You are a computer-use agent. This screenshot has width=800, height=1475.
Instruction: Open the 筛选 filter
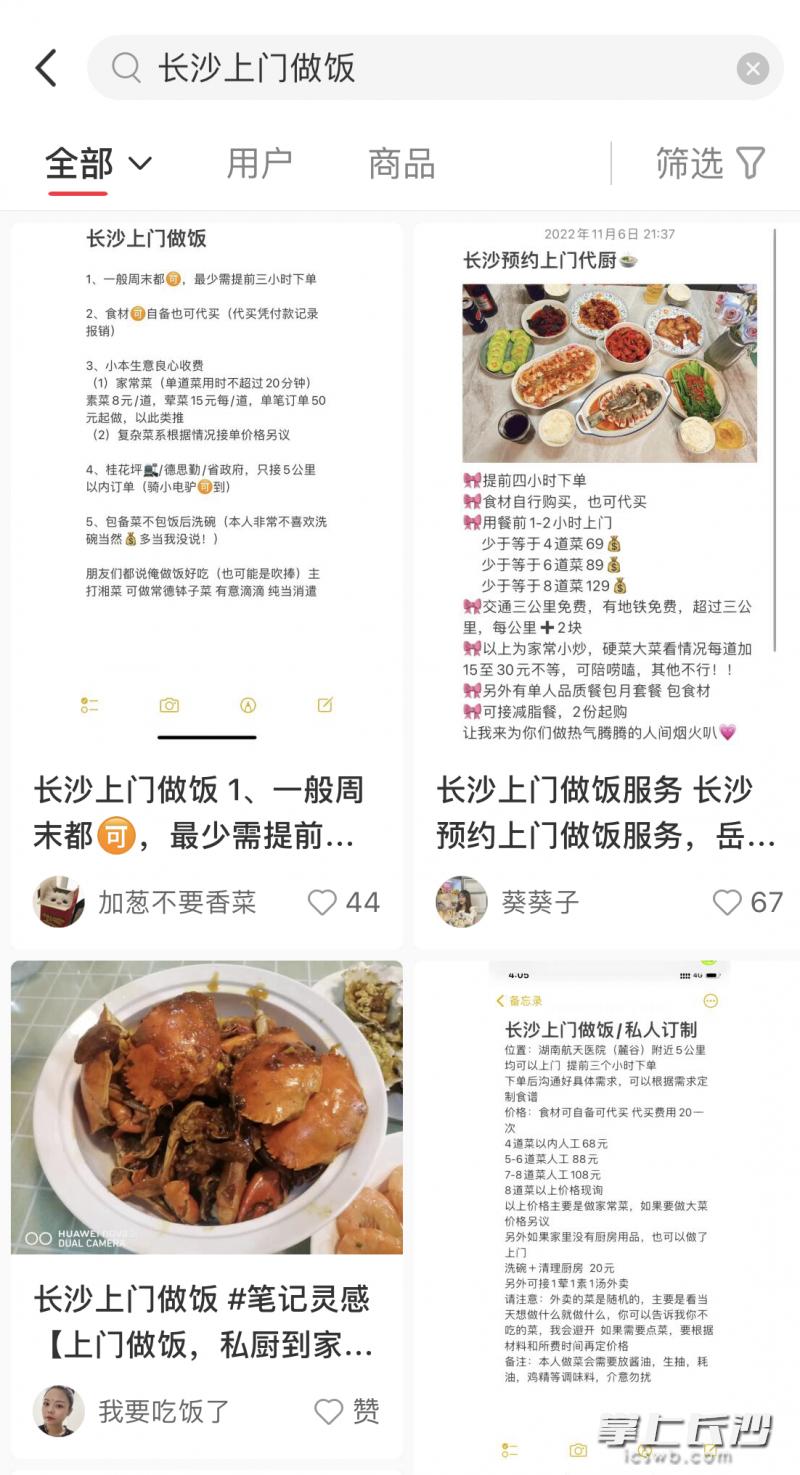coord(710,163)
